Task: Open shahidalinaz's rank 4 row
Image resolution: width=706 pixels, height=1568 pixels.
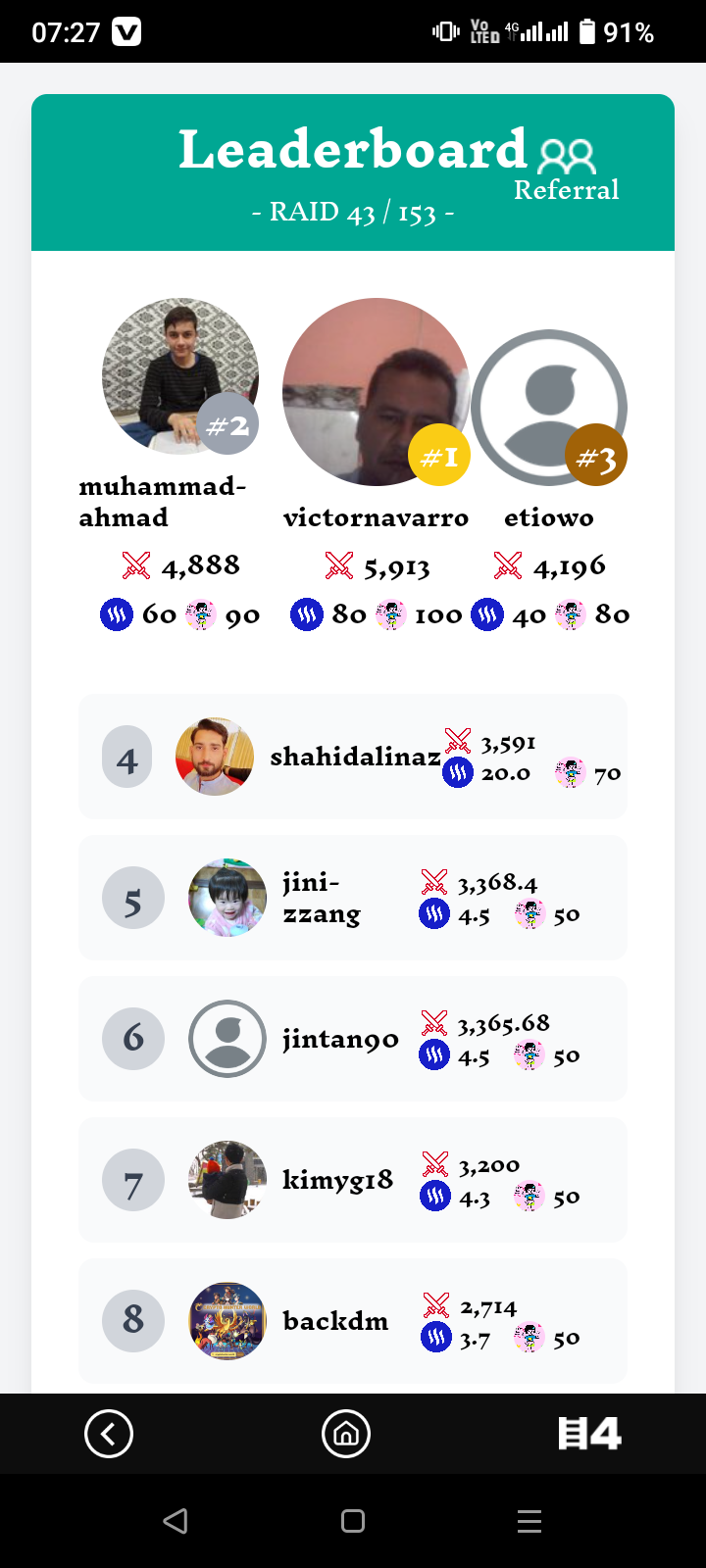Action: pos(353,757)
